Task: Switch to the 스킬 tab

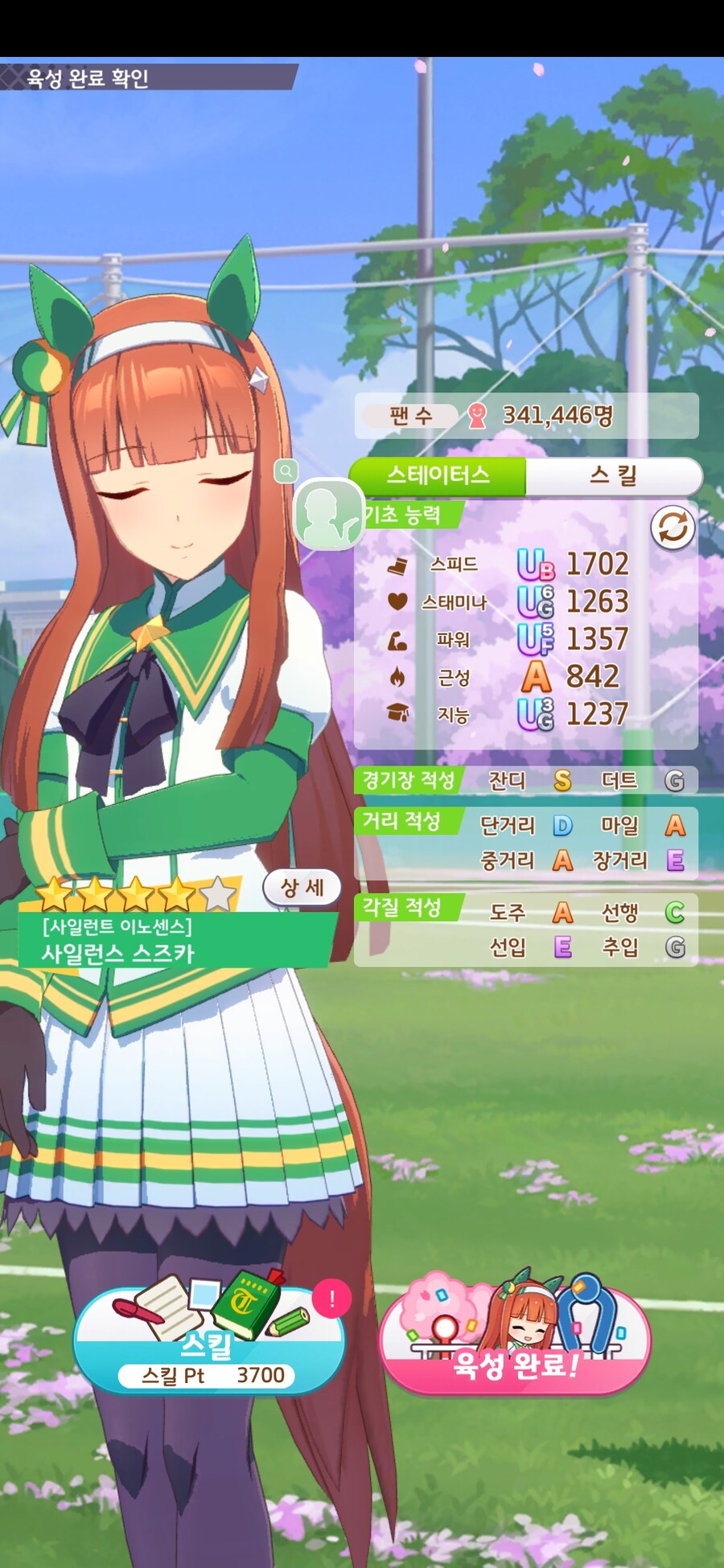Action: (x=613, y=475)
